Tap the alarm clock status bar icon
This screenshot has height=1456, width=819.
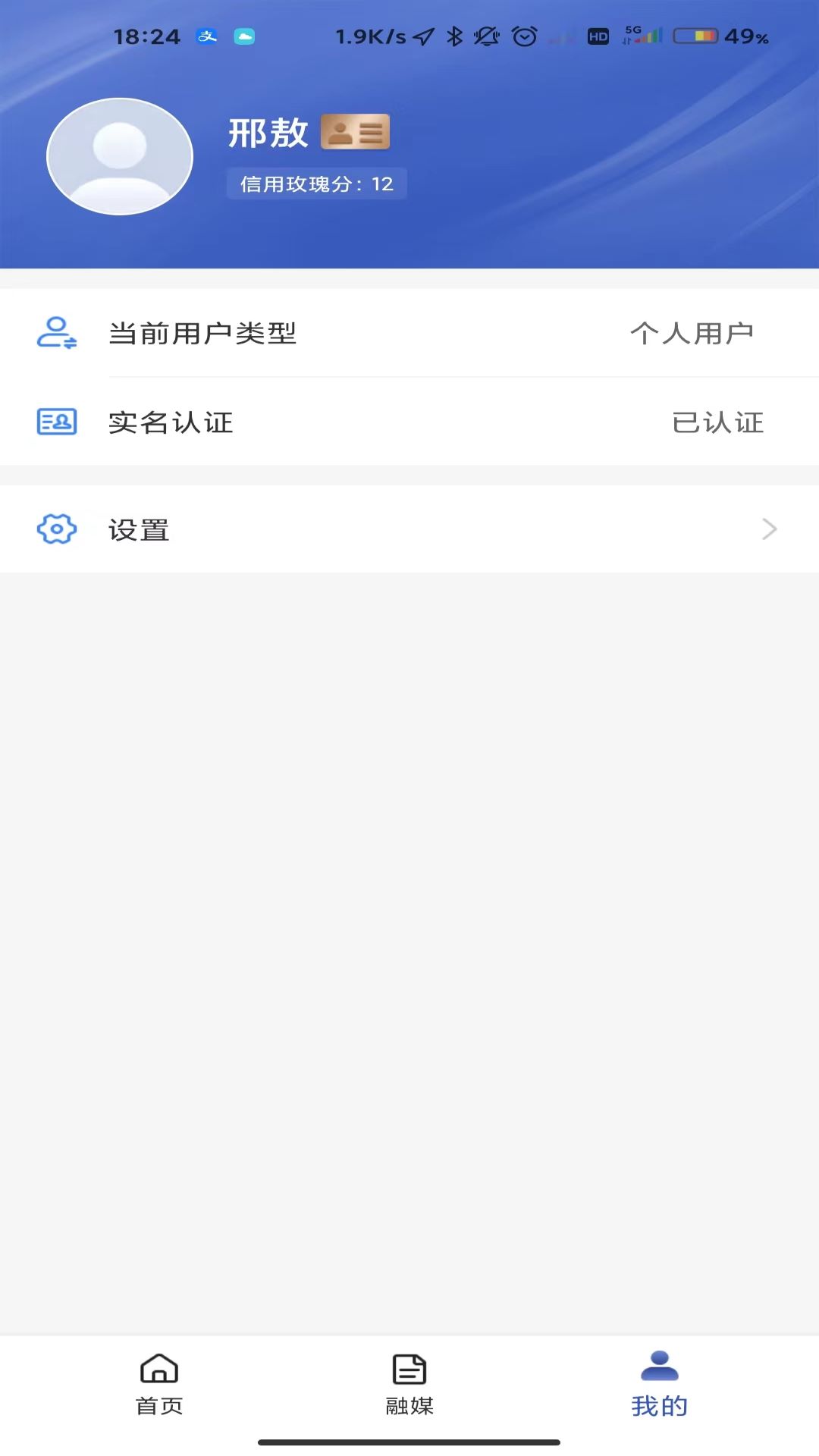[x=522, y=34]
